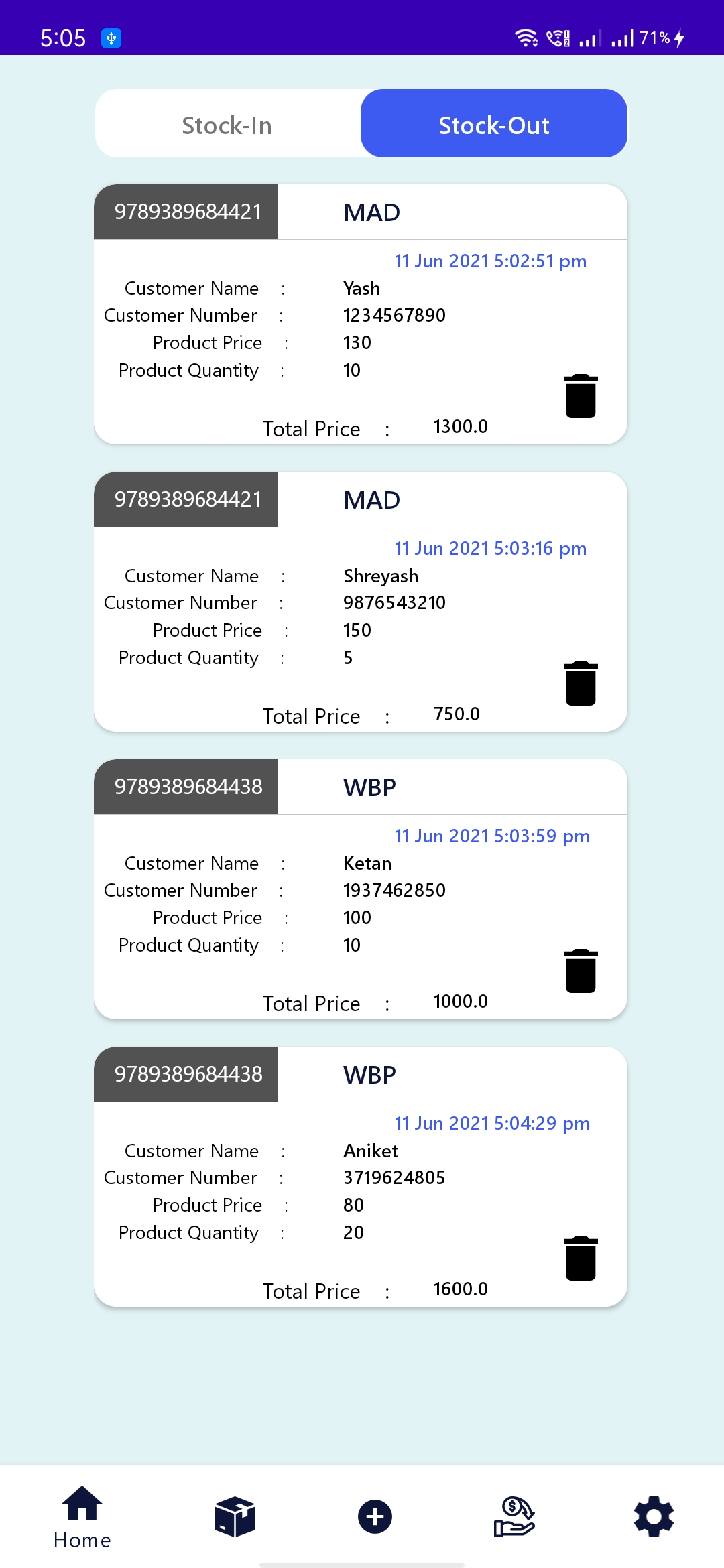Image resolution: width=724 pixels, height=1568 pixels.
Task: Open Settings via the gear icon
Action: pyautogui.click(x=652, y=1516)
